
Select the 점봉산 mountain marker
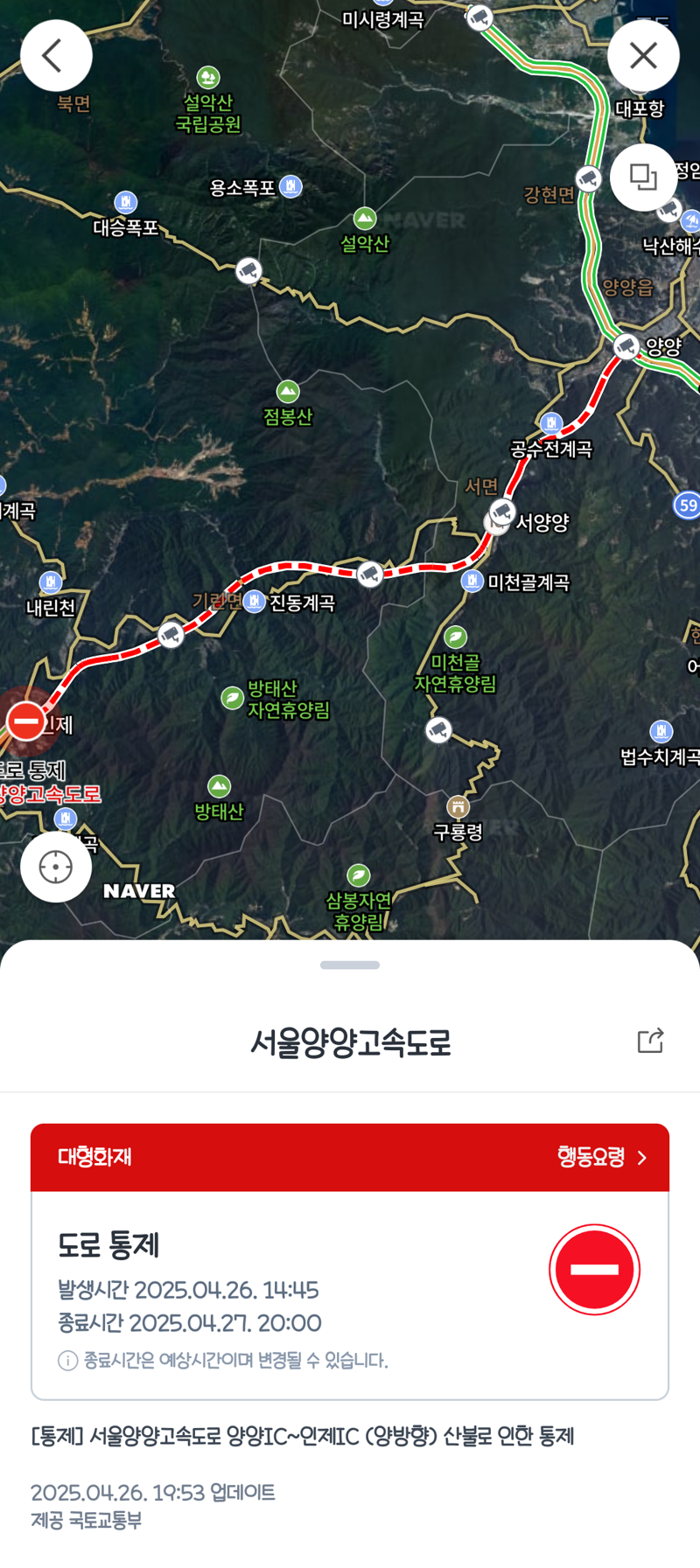click(288, 392)
